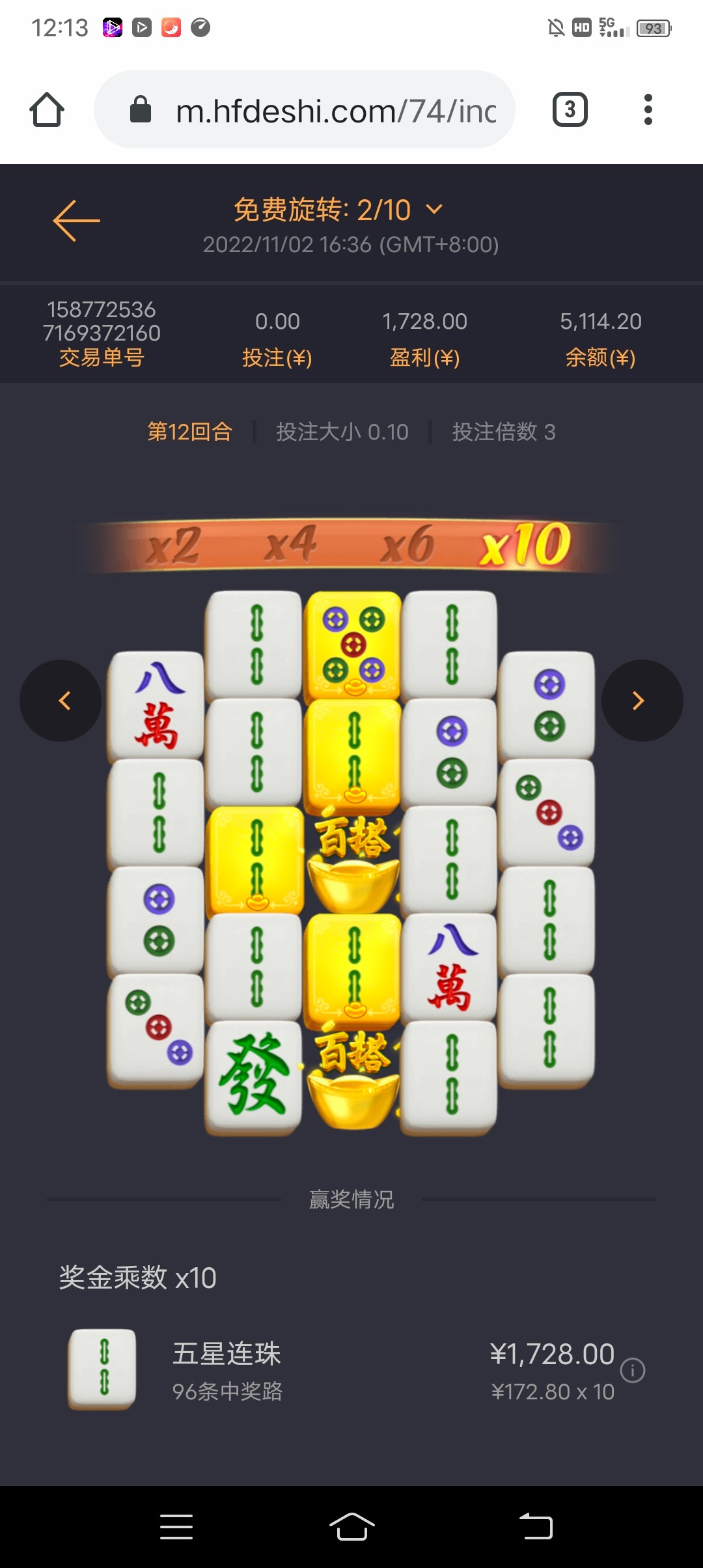Screen dimensions: 703x1568
Task: Go to the next round
Action: click(642, 701)
